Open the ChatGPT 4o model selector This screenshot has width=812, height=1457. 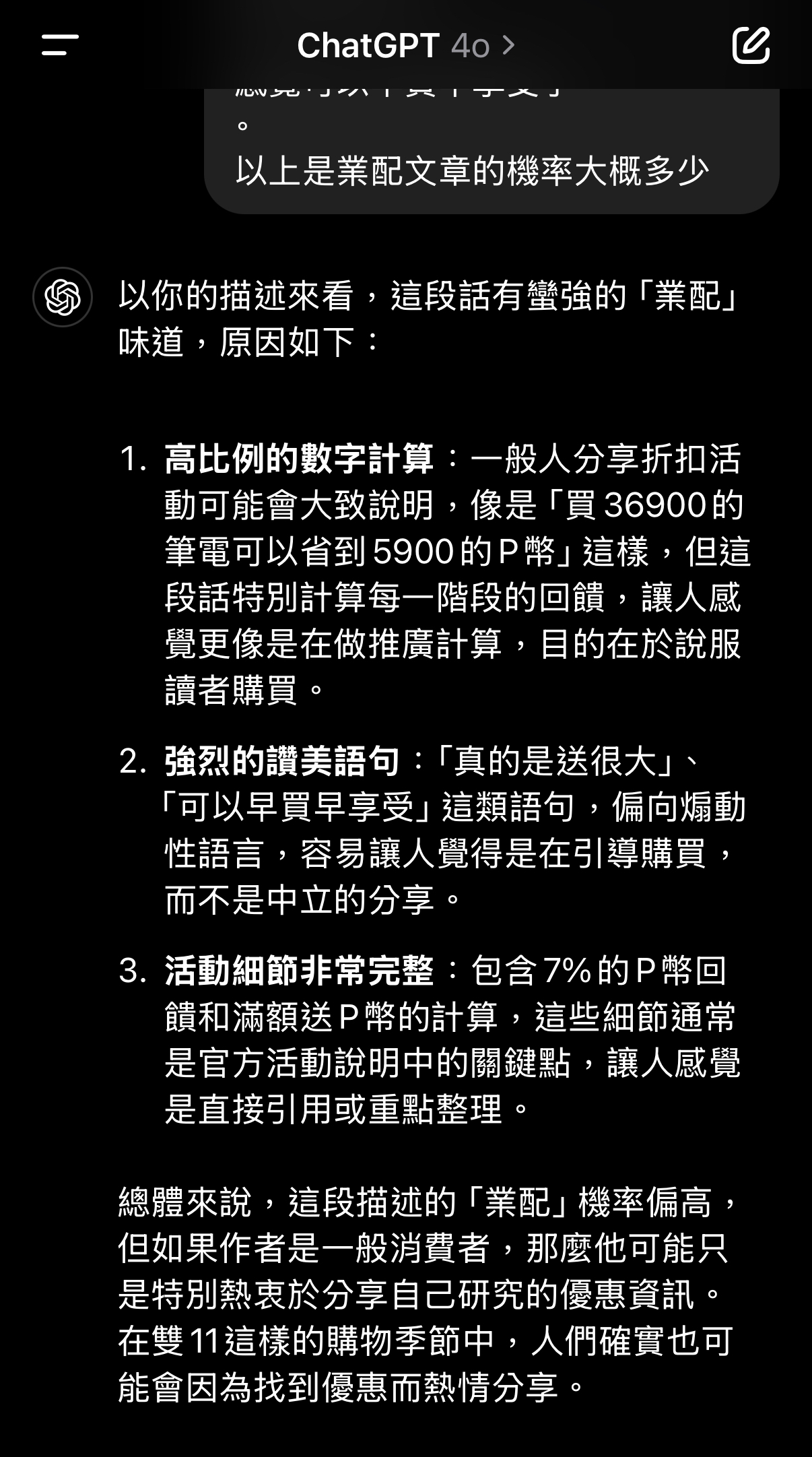[406, 46]
